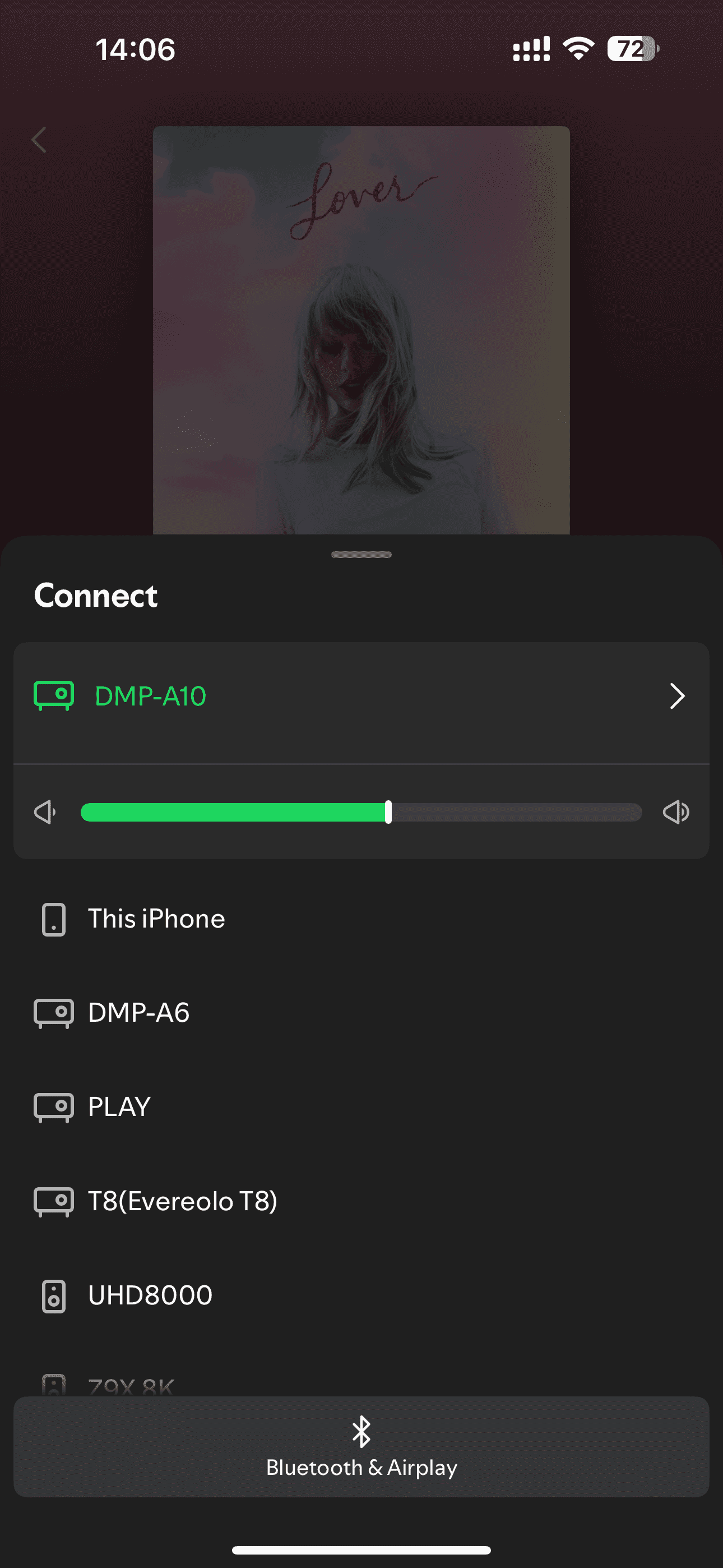Open Bluetooth & Airplay options
723x1568 pixels.
[361, 1447]
